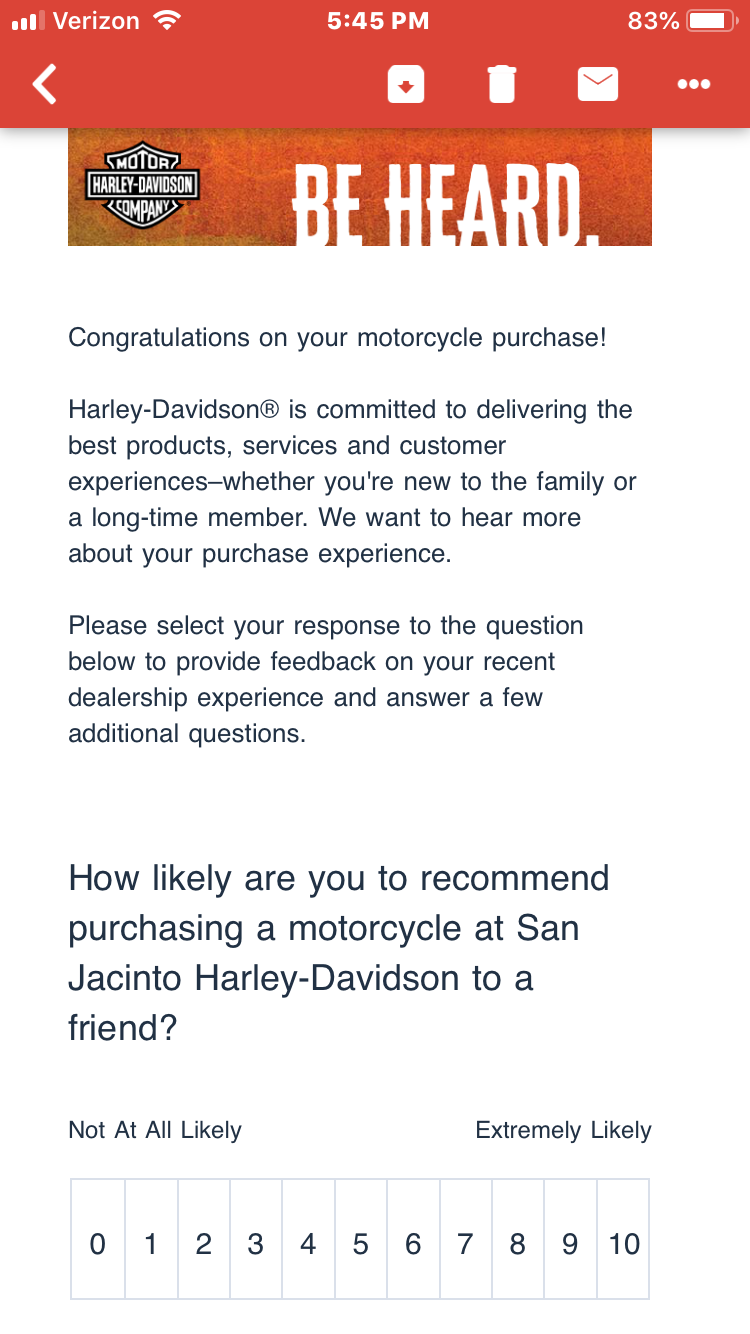Choose 10 for extremely likely
The height and width of the screenshot is (1334, 750).
tap(624, 1244)
